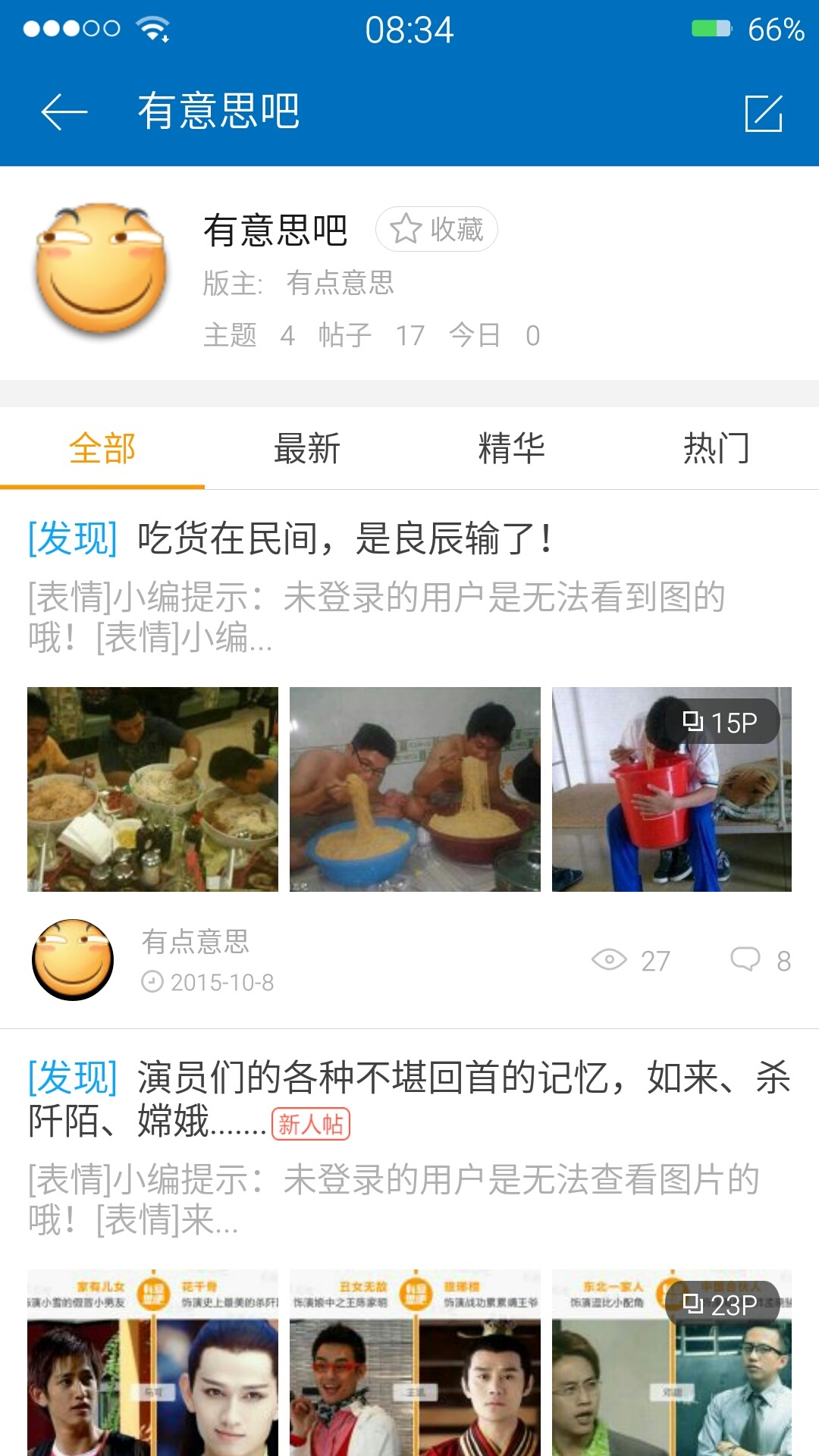This screenshot has height=1456, width=819.
Task: Tap the Wi-Fi status icon
Action: pos(154,29)
